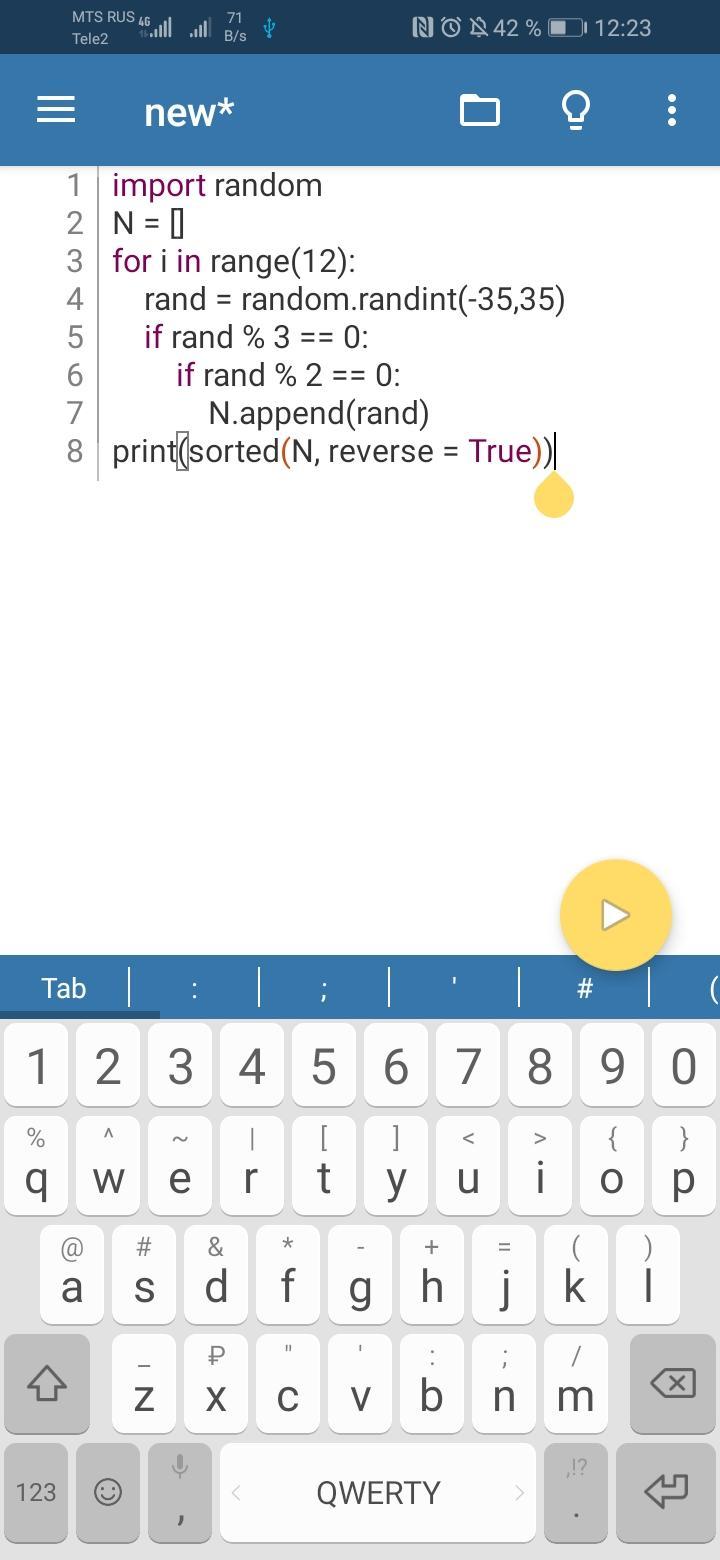
Task: Tap inside the code editor on line 4
Action: pos(355,299)
